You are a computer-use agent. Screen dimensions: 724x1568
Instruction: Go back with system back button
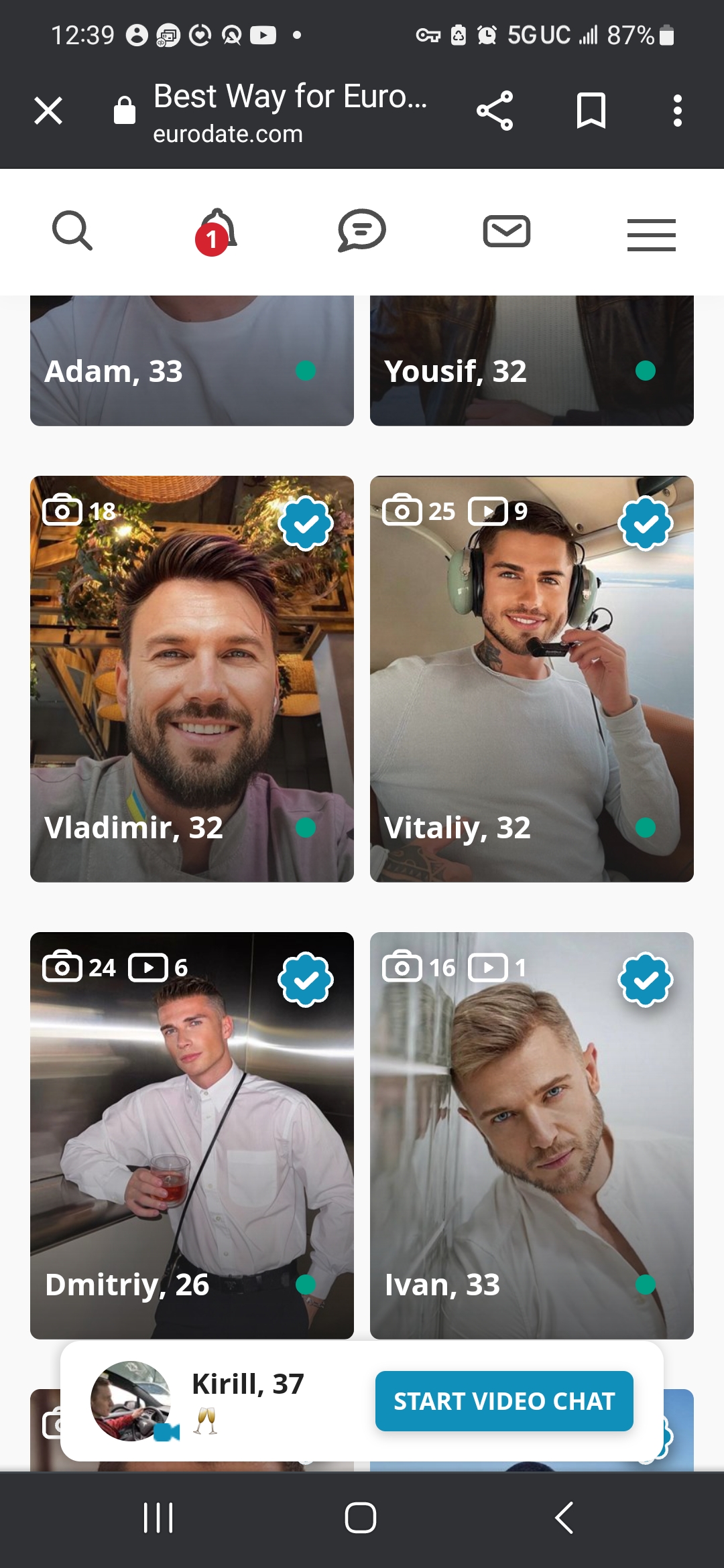[564, 1518]
